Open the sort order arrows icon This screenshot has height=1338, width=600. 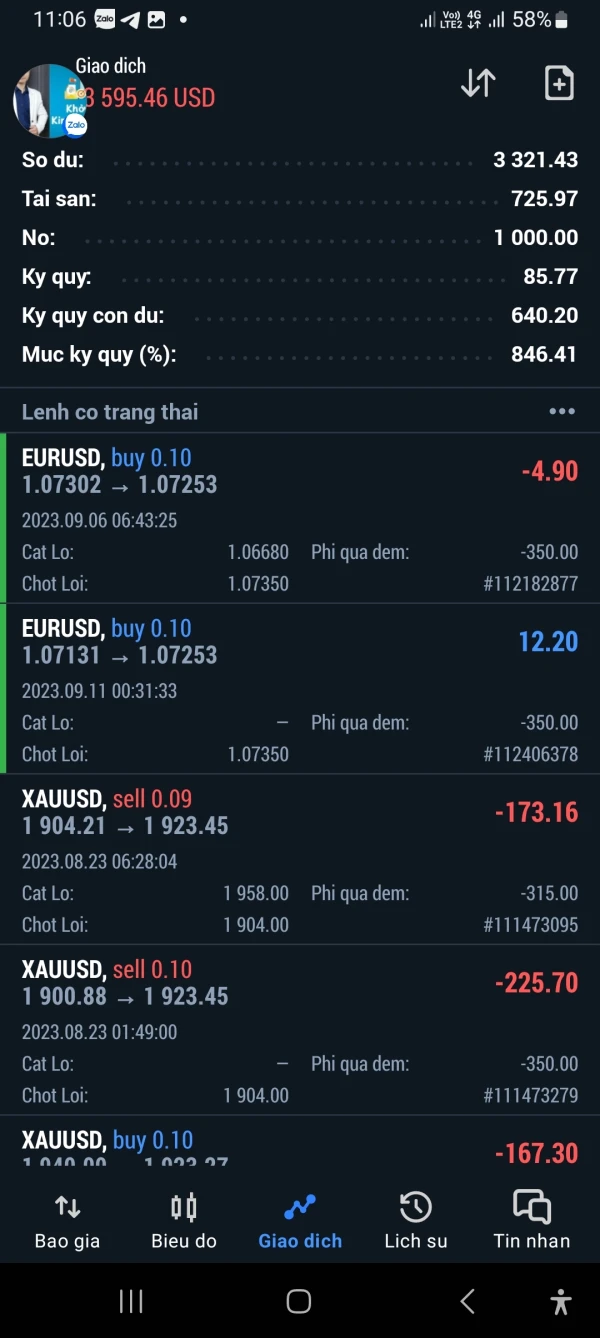(x=478, y=83)
